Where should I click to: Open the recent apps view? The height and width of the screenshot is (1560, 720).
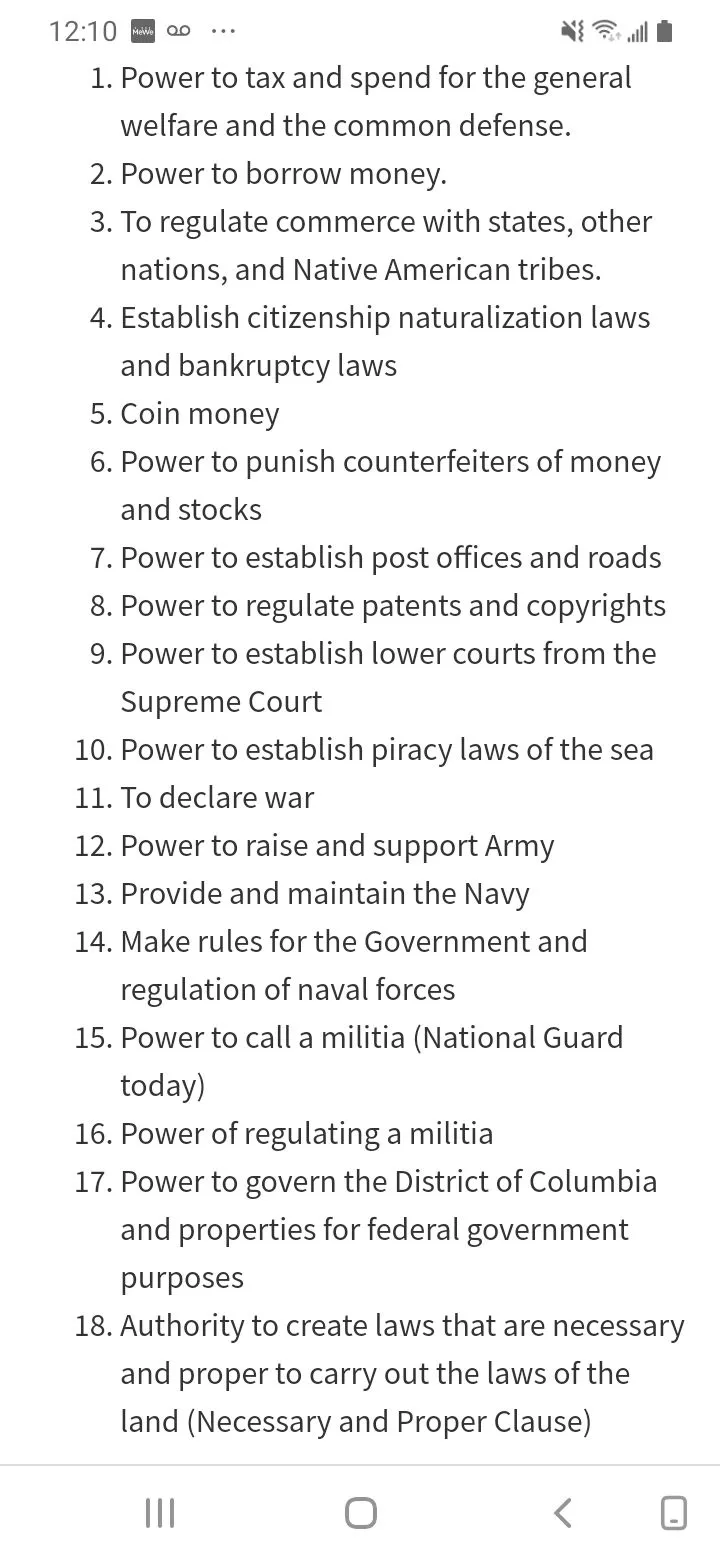click(x=160, y=1512)
